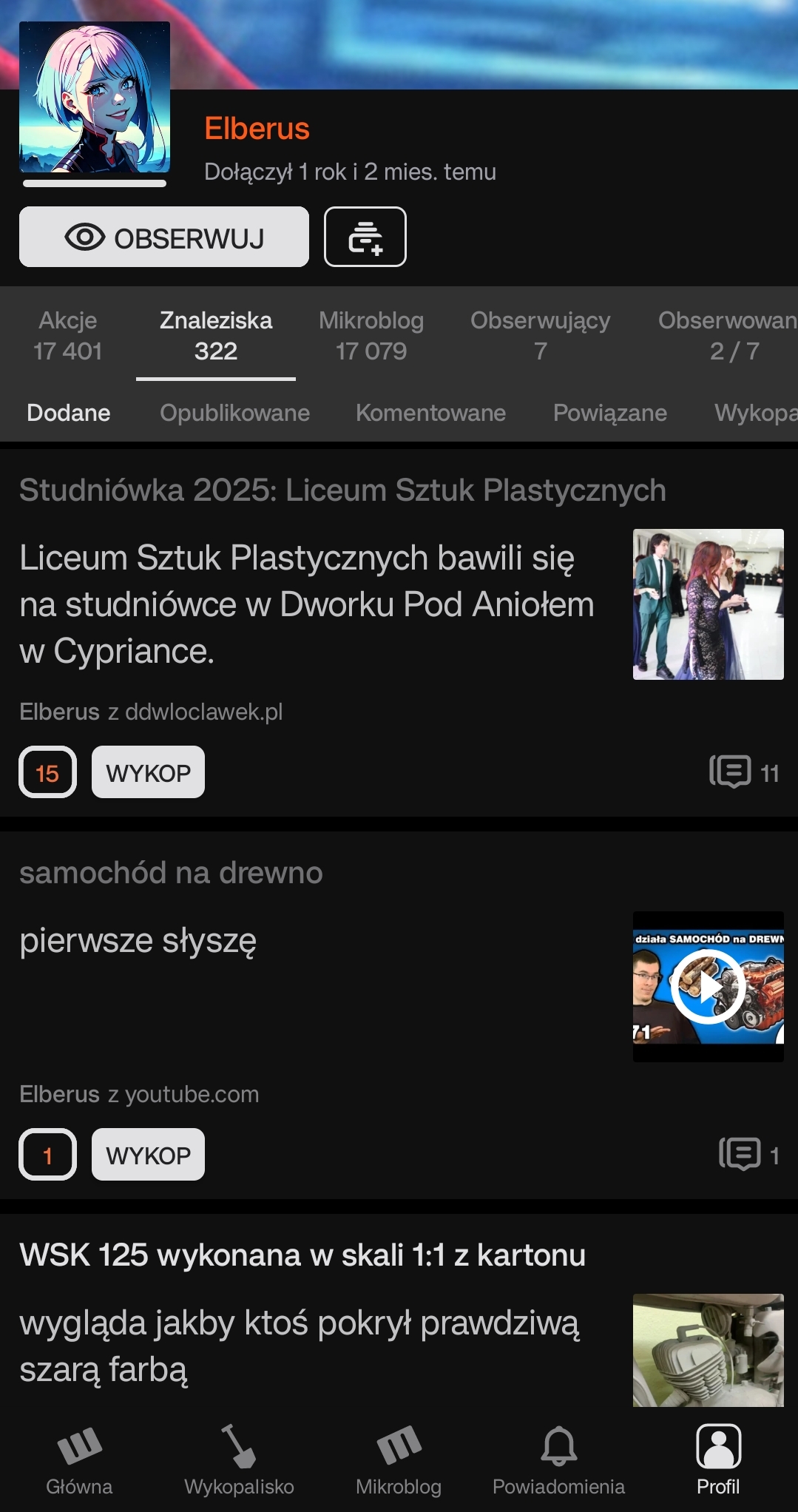Open the Studniówka photo thumbnail
Viewport: 798px width, 1512px height.
[x=708, y=604]
